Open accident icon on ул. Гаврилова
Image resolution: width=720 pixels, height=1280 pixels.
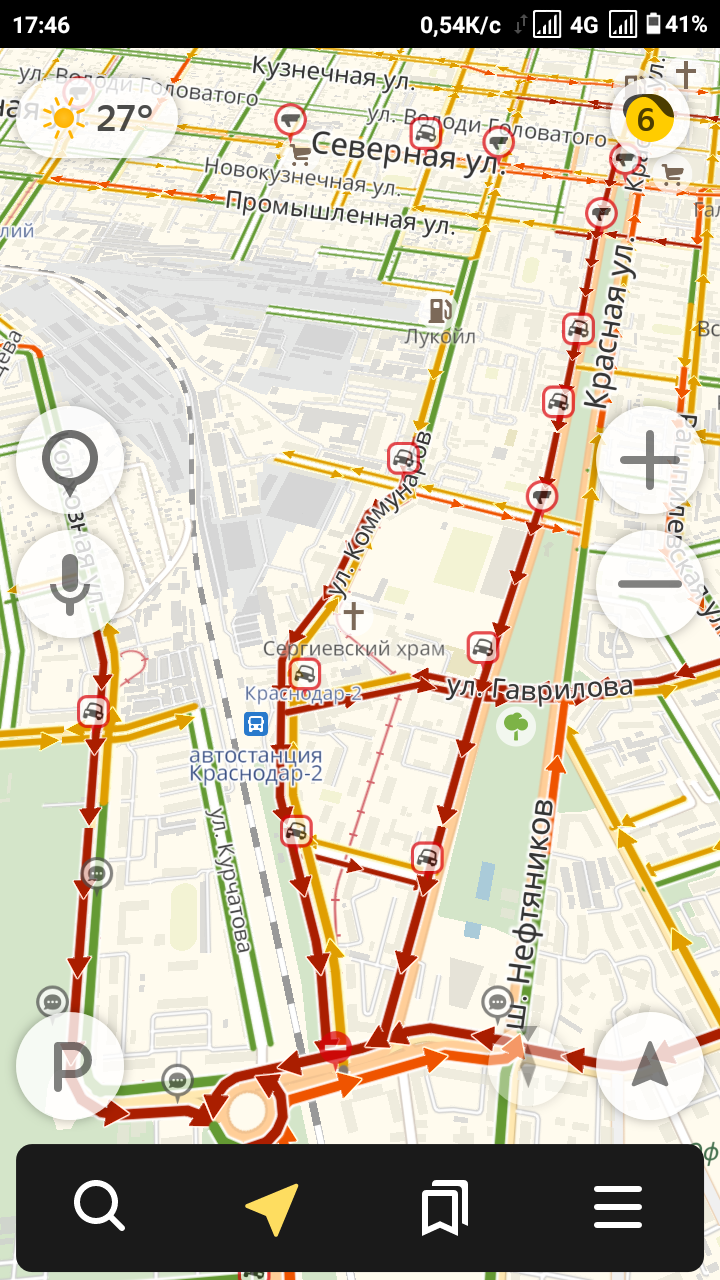tap(483, 648)
